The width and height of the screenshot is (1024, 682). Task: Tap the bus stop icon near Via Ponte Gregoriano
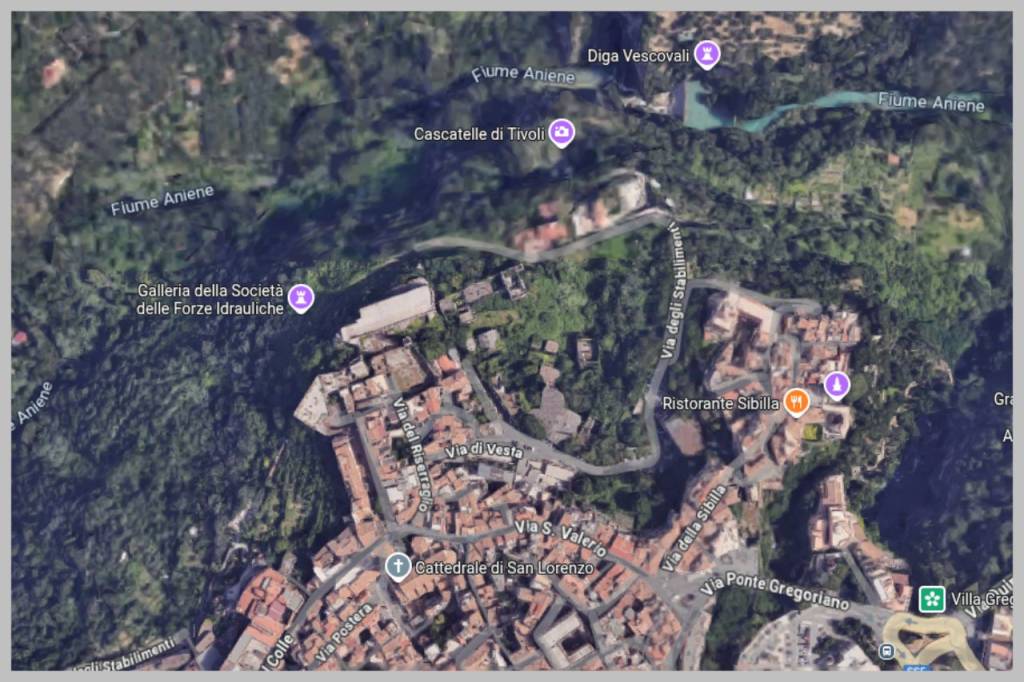[886, 652]
